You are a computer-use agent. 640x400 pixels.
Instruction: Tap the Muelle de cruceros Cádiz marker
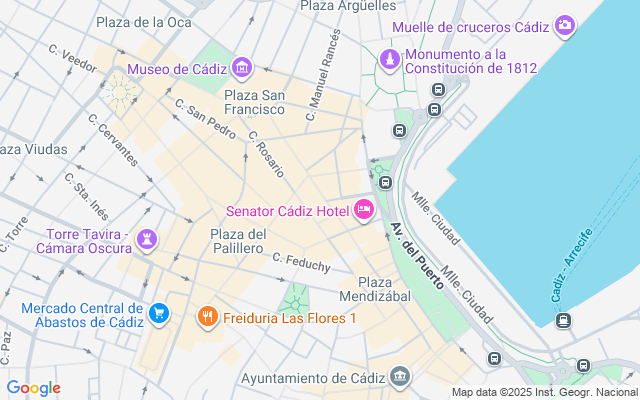point(566,26)
